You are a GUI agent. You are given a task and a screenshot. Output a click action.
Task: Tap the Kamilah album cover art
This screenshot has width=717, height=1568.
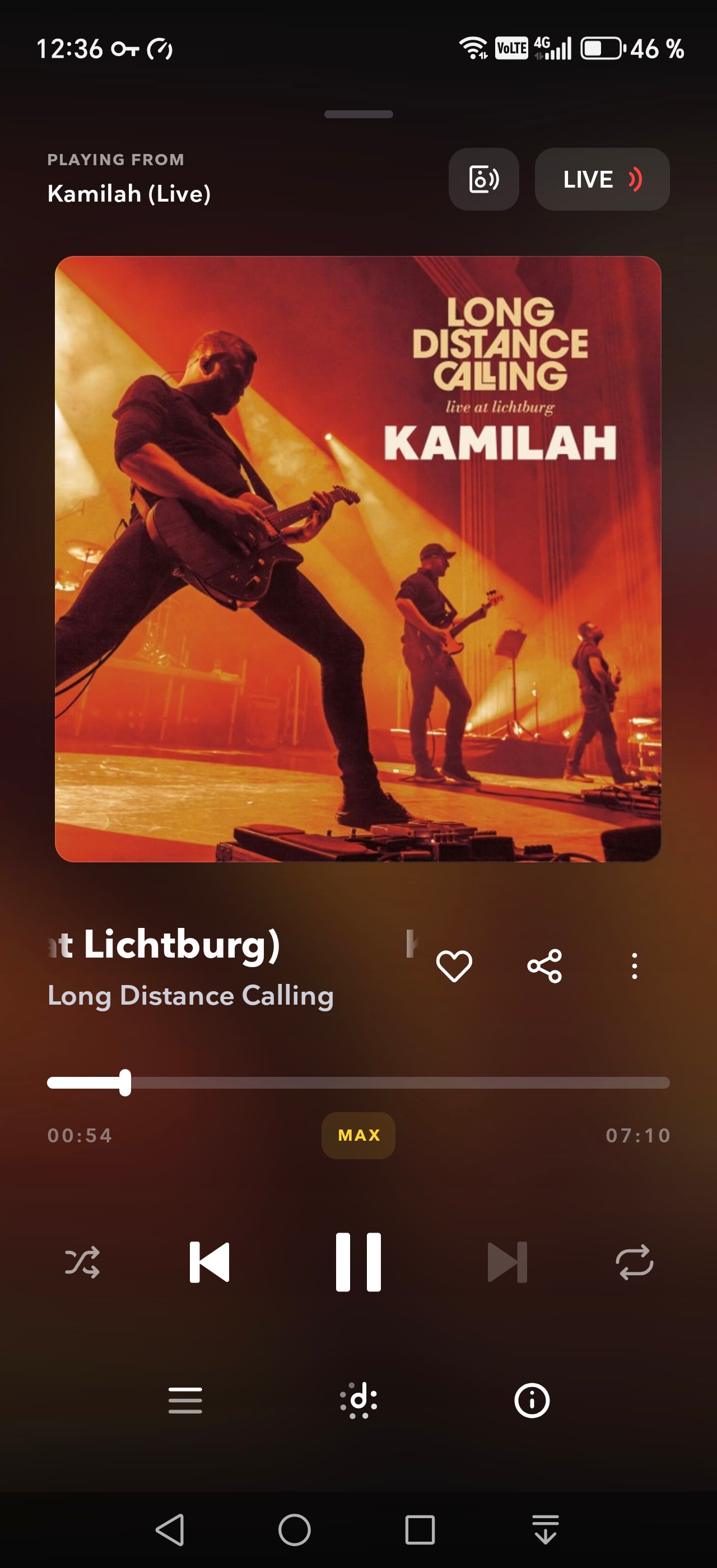[x=358, y=559]
